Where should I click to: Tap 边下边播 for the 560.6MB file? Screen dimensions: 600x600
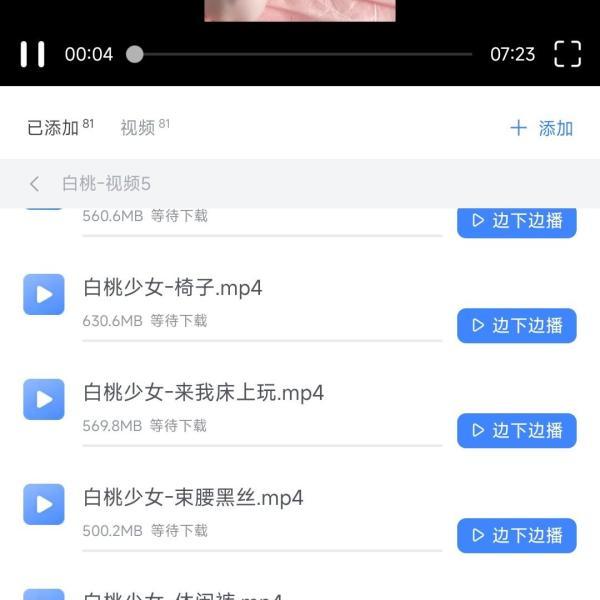coord(517,221)
